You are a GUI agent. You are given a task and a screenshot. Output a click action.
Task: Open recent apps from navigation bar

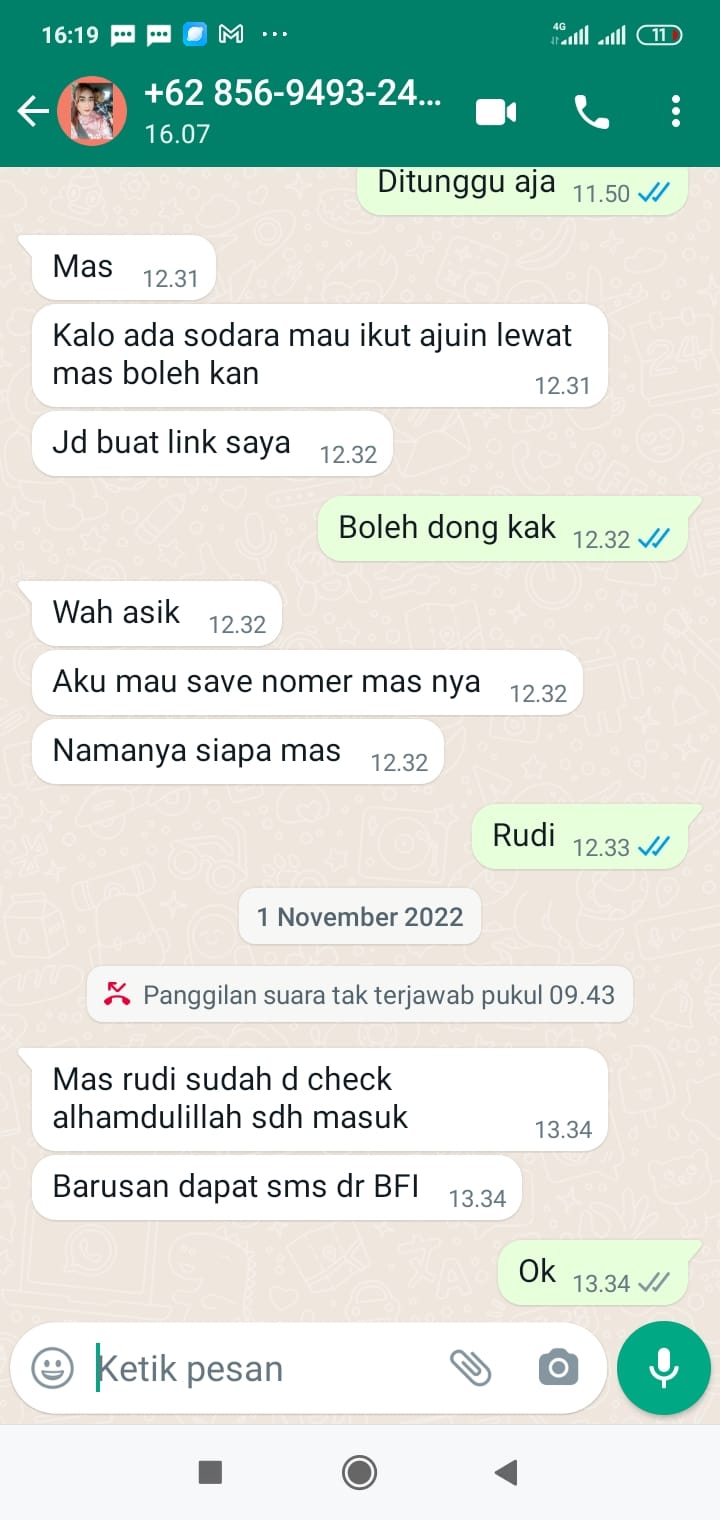coord(210,1472)
